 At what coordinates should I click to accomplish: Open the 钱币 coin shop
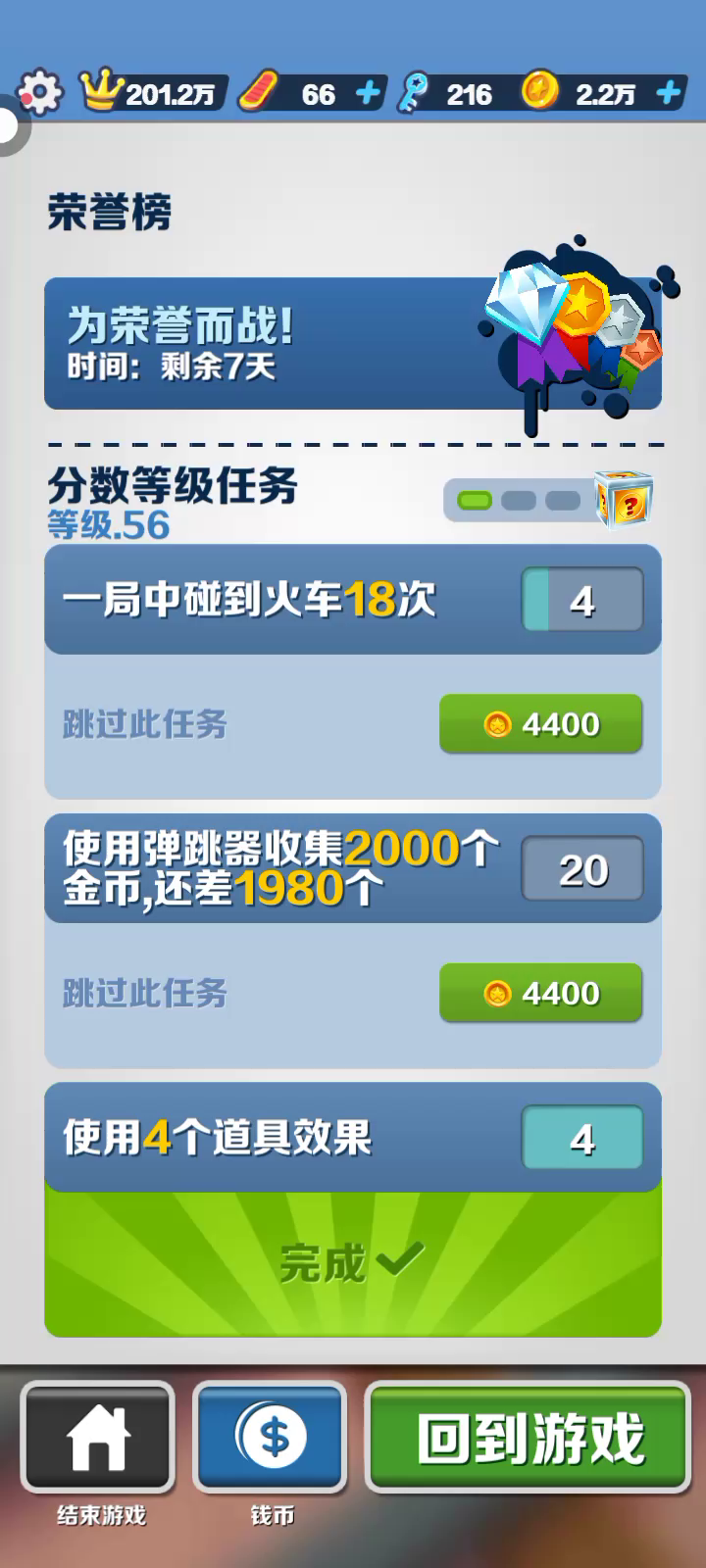272,1437
